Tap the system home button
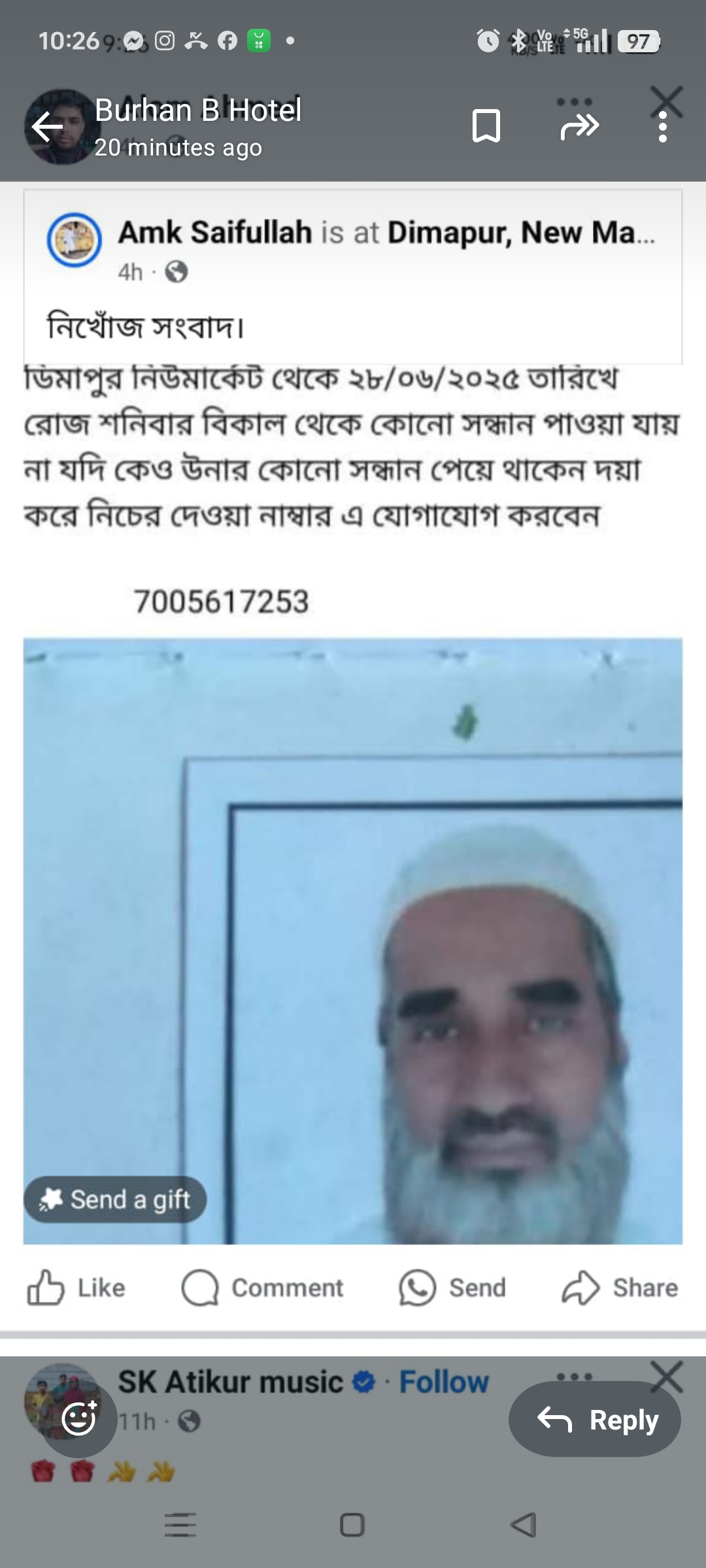The image size is (706, 1568). click(352, 1525)
